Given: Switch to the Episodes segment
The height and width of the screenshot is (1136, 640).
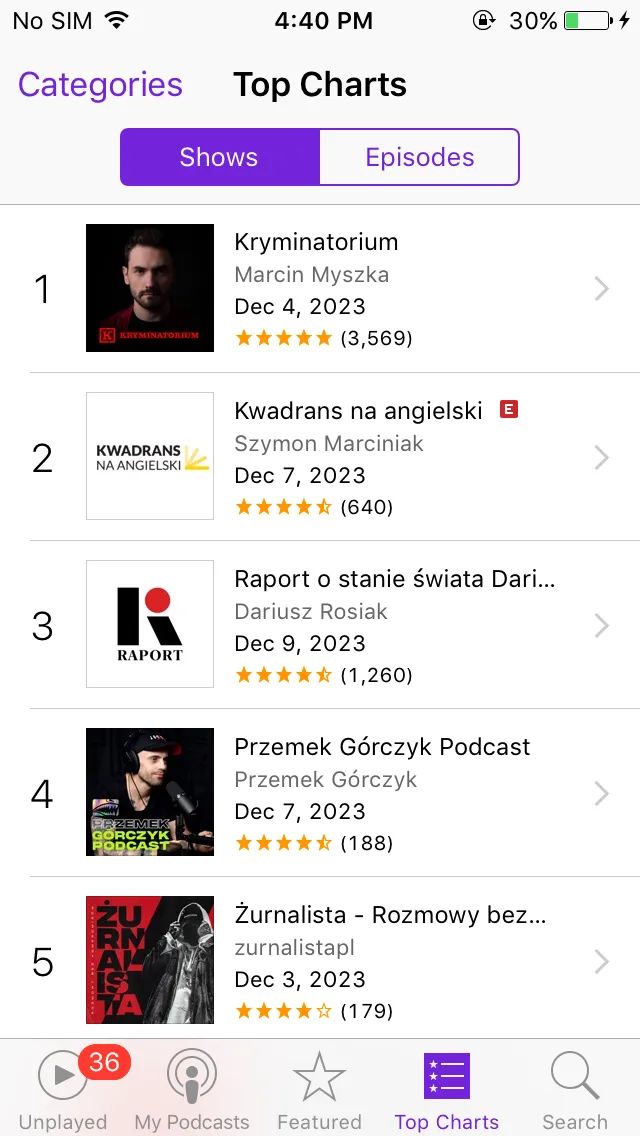Looking at the screenshot, I should coord(419,157).
